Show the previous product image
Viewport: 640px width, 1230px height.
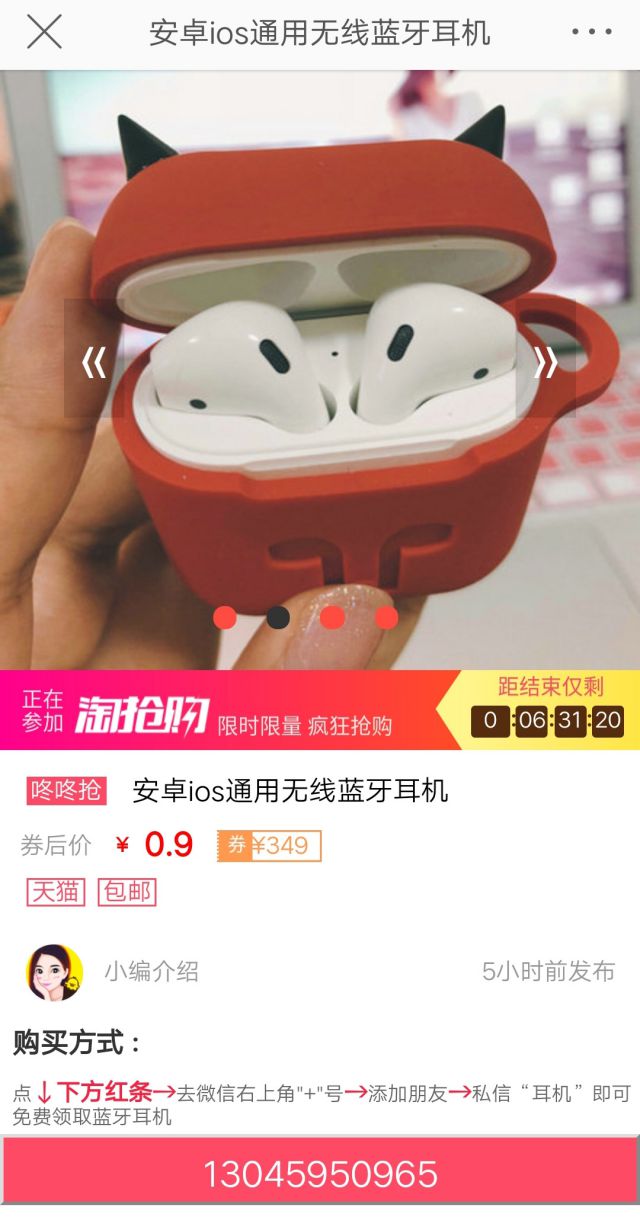click(93, 362)
